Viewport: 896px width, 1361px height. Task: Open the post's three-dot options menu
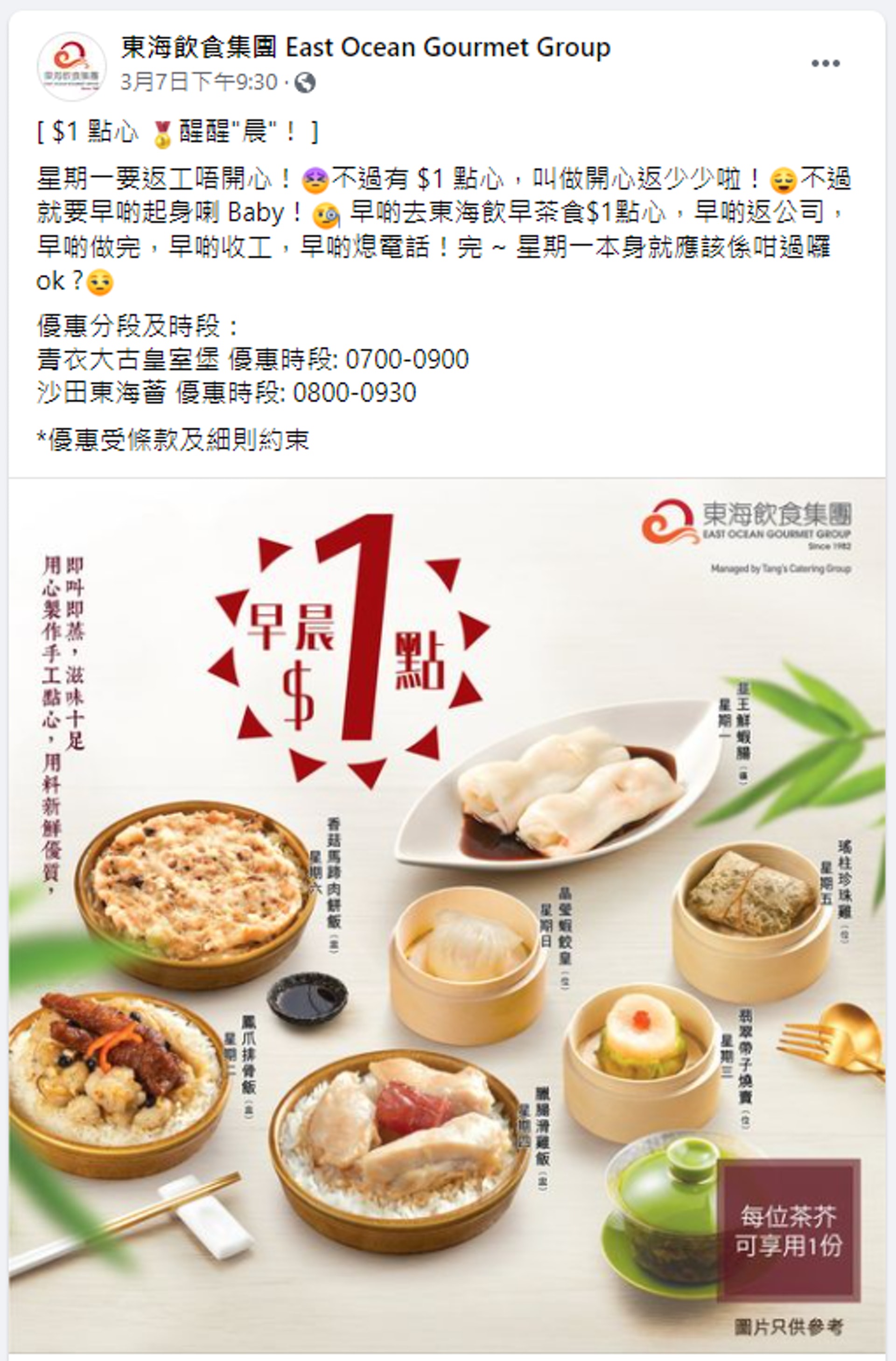[x=825, y=63]
